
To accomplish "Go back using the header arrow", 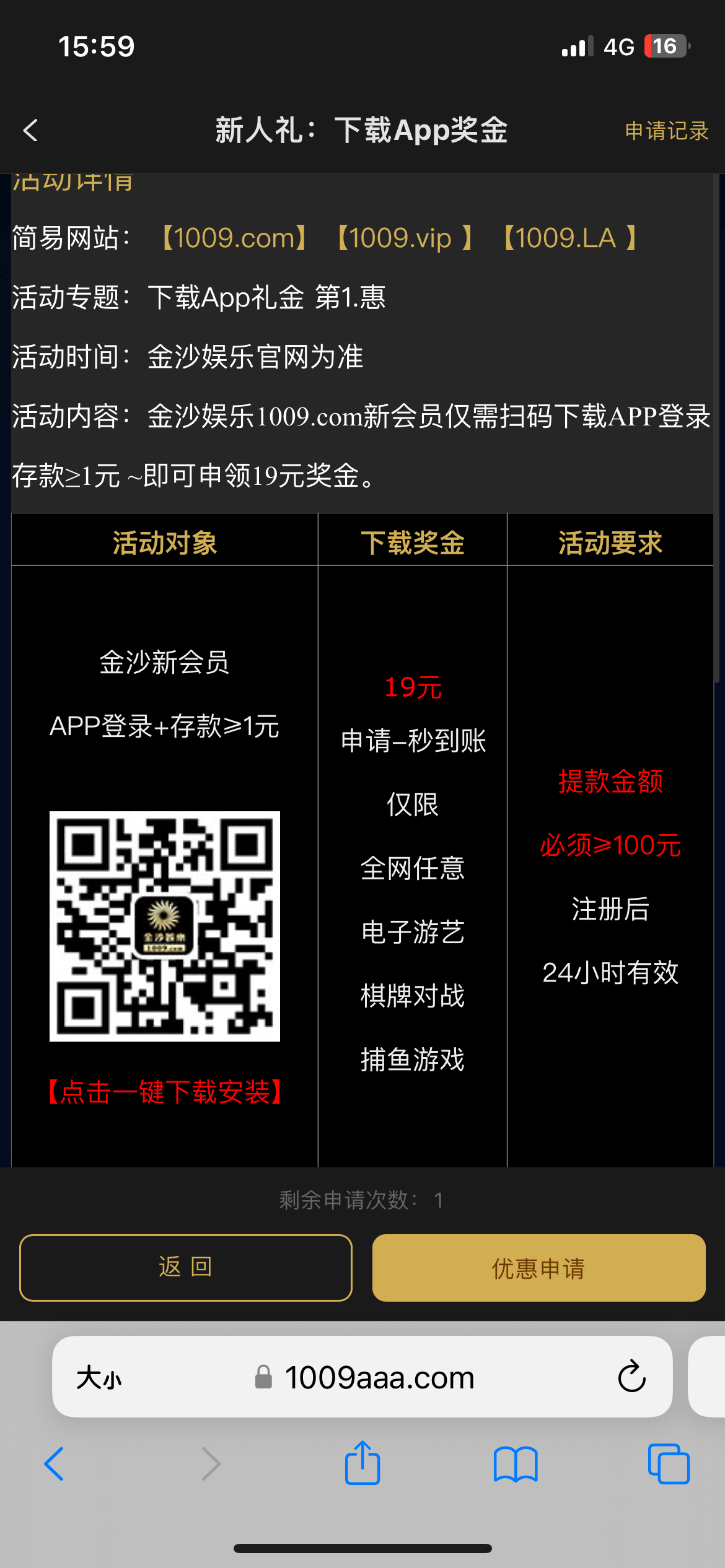I will pyautogui.click(x=31, y=131).
